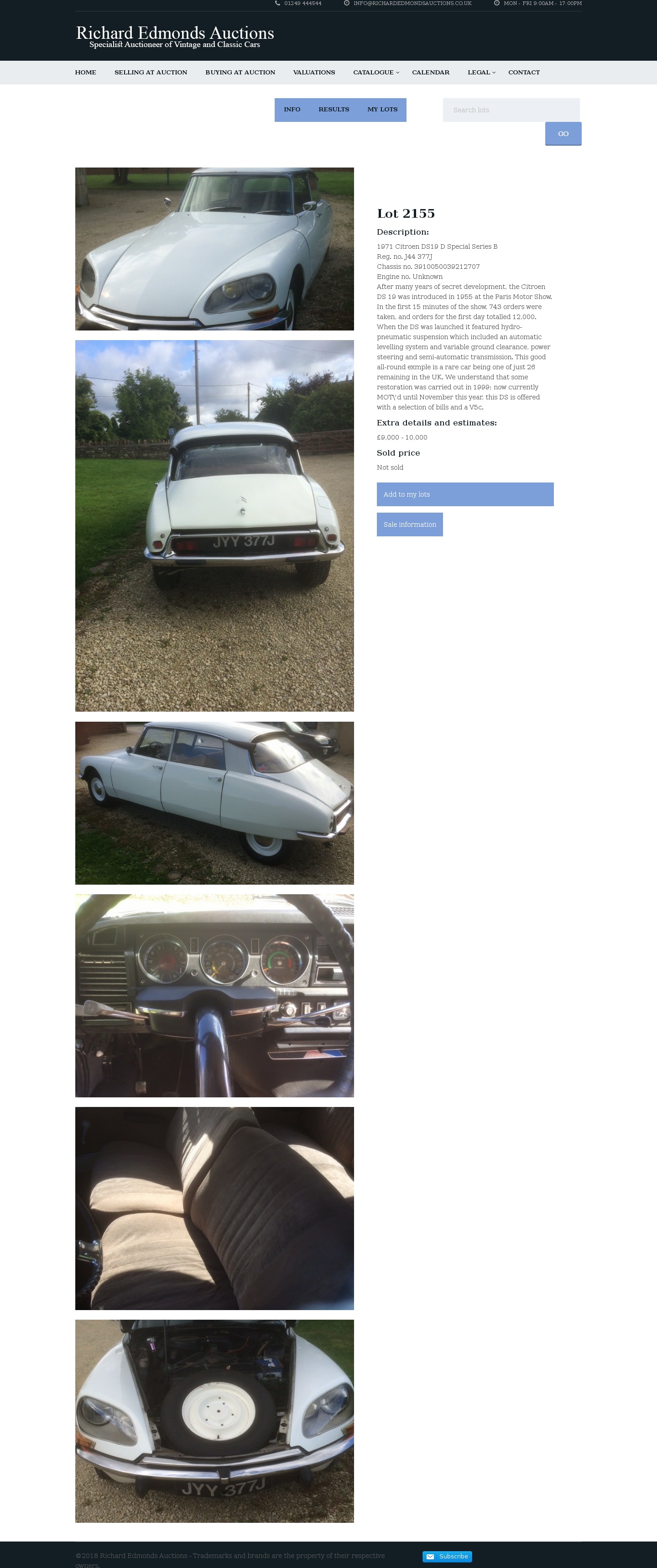Open the Richard Edmonds Auctions logo link
Screen dimensions: 657x1568
point(175,37)
